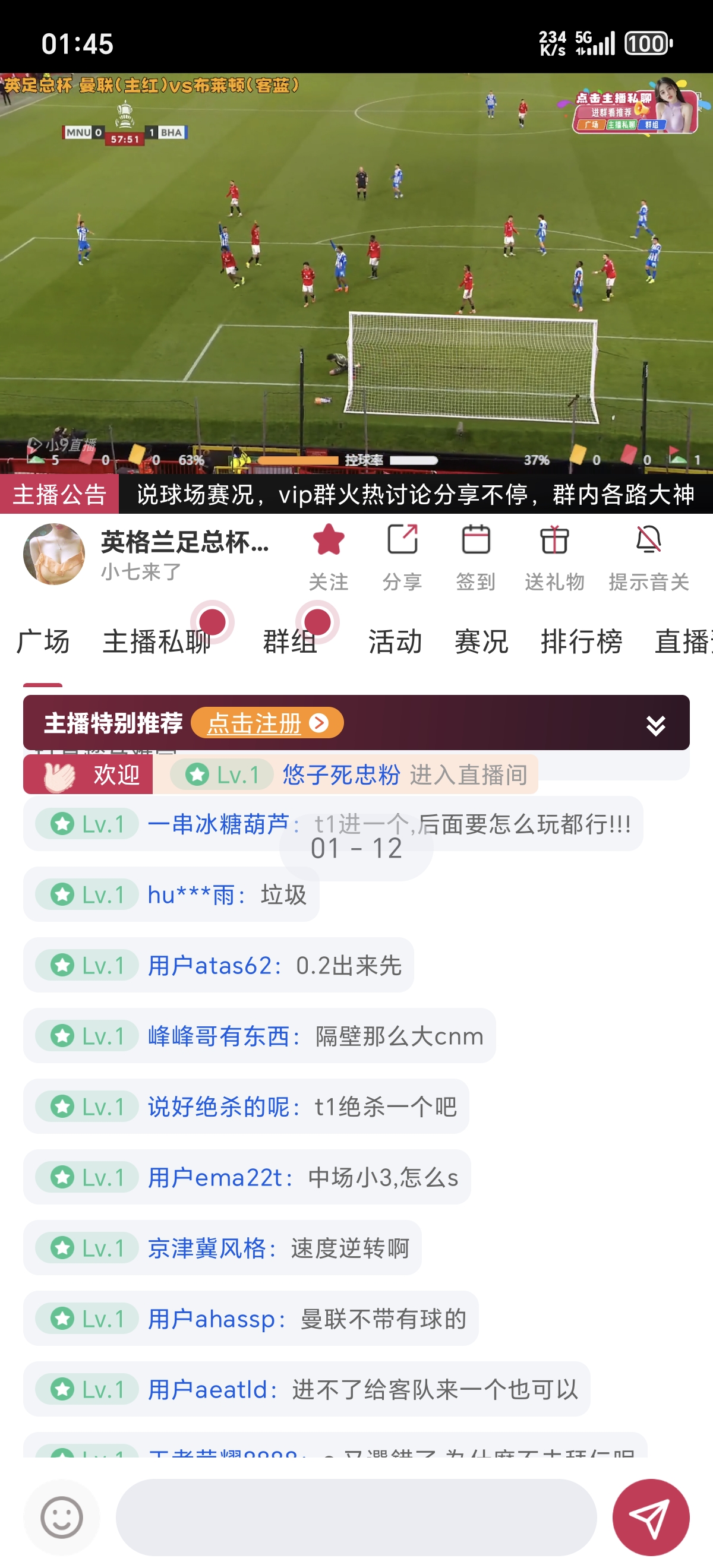Share this live stream via 分享

tap(402, 555)
